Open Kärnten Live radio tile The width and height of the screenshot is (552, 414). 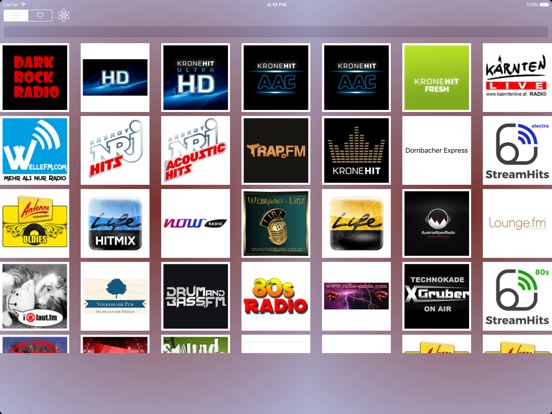click(x=517, y=77)
